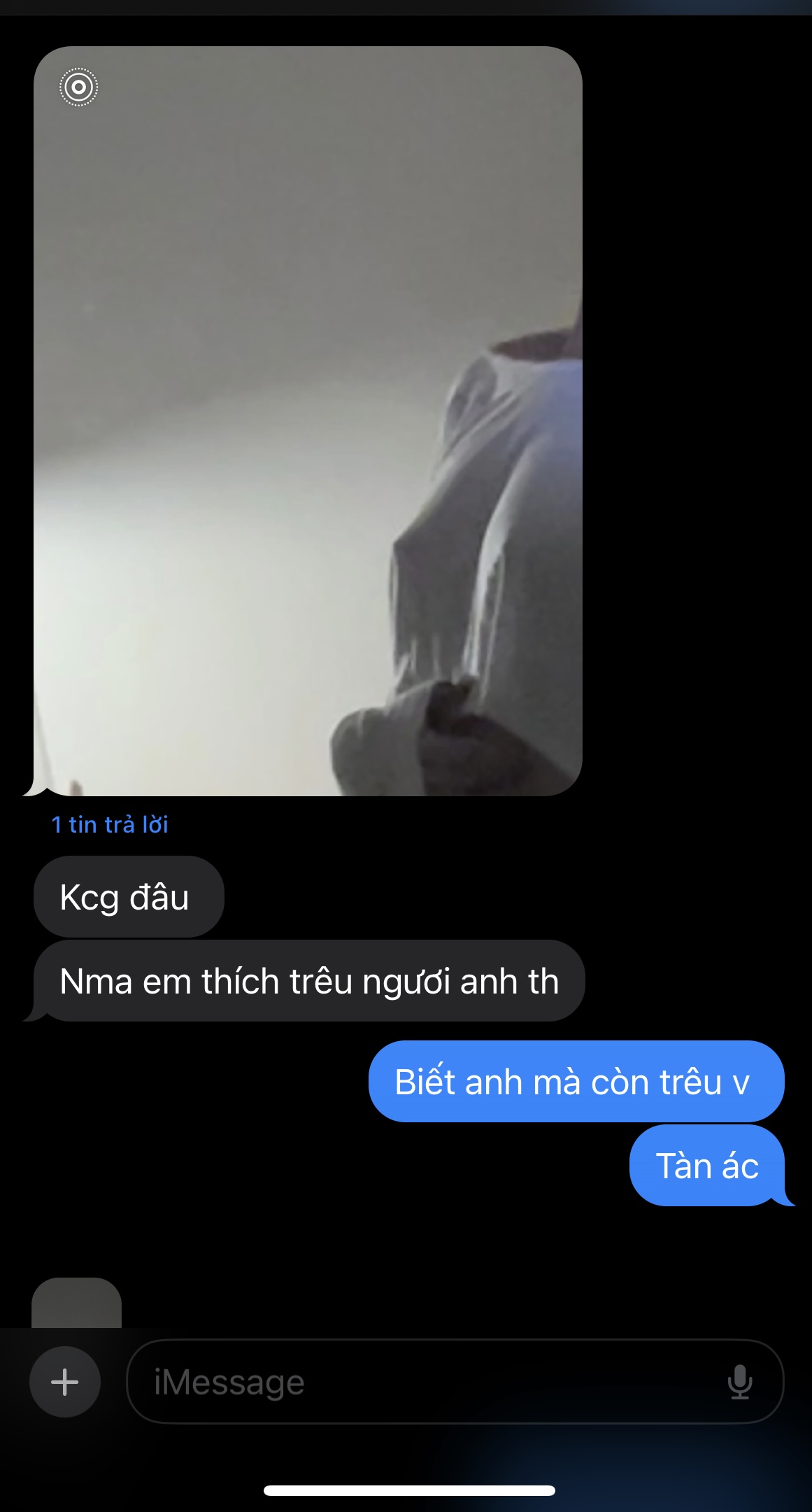Open the Live Photo in the chat
The width and height of the screenshot is (812, 1512).
308,420
